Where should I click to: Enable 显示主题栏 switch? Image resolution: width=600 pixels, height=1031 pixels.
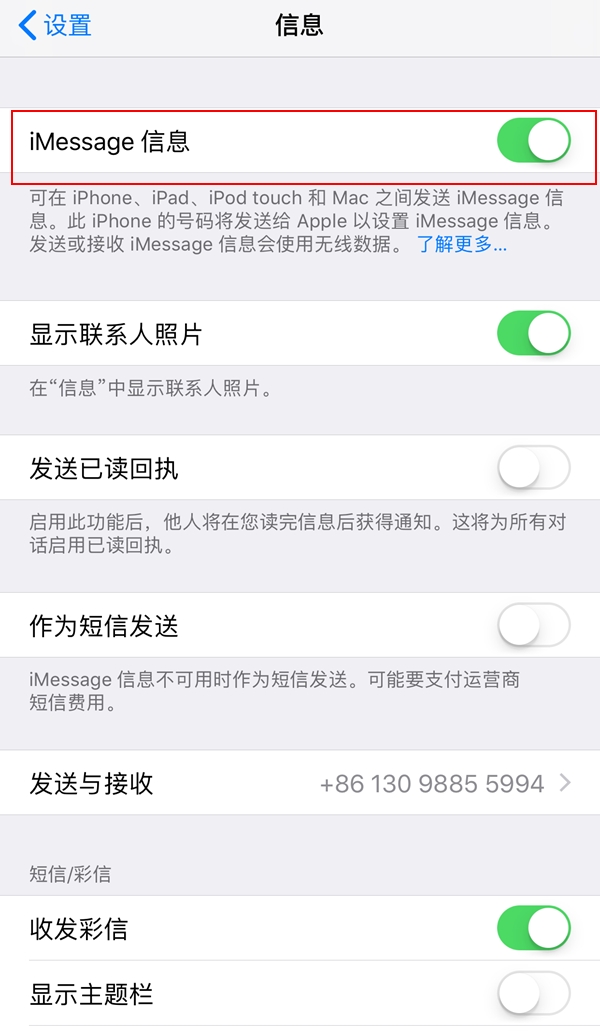coord(533,994)
